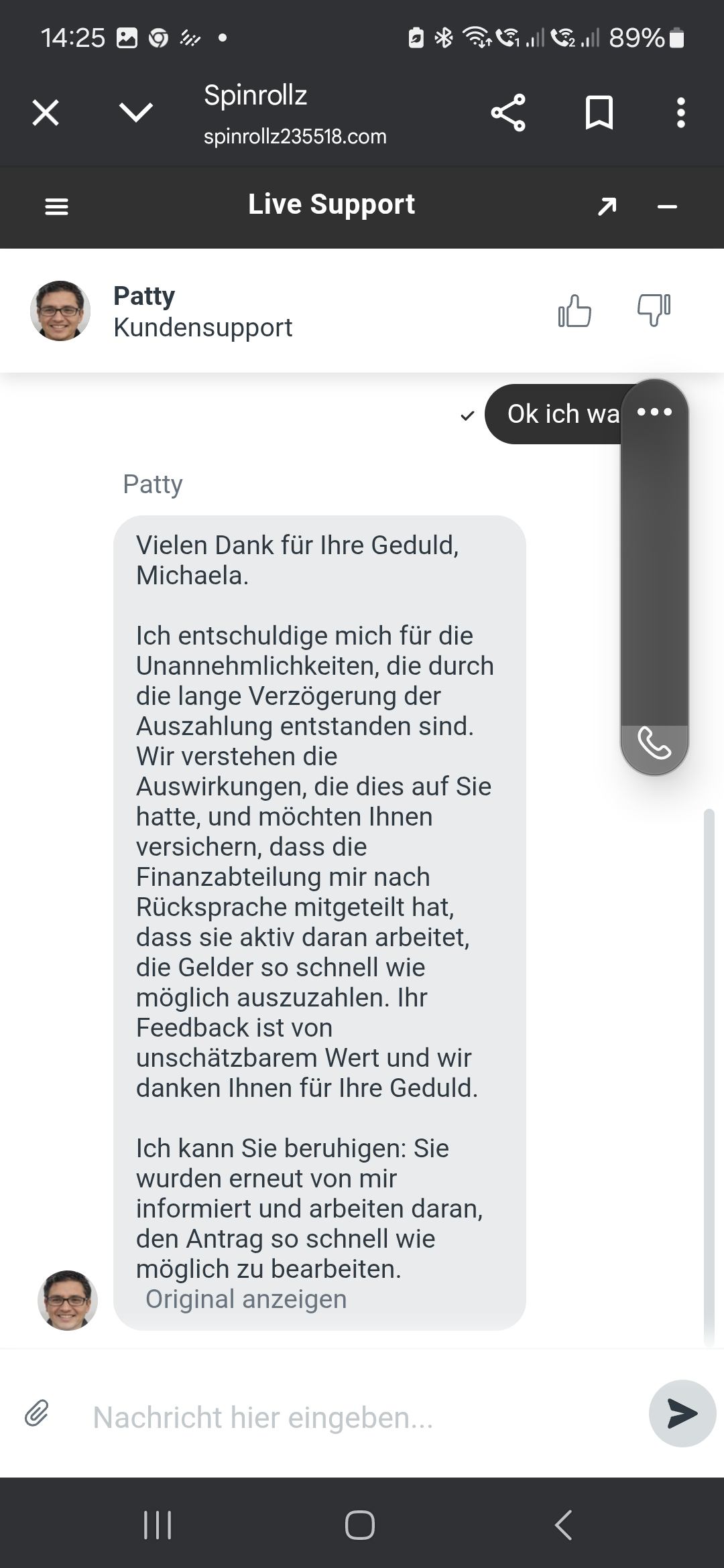Image resolution: width=724 pixels, height=1568 pixels.
Task: Show original text via Original anzeigen
Action: click(x=246, y=1299)
